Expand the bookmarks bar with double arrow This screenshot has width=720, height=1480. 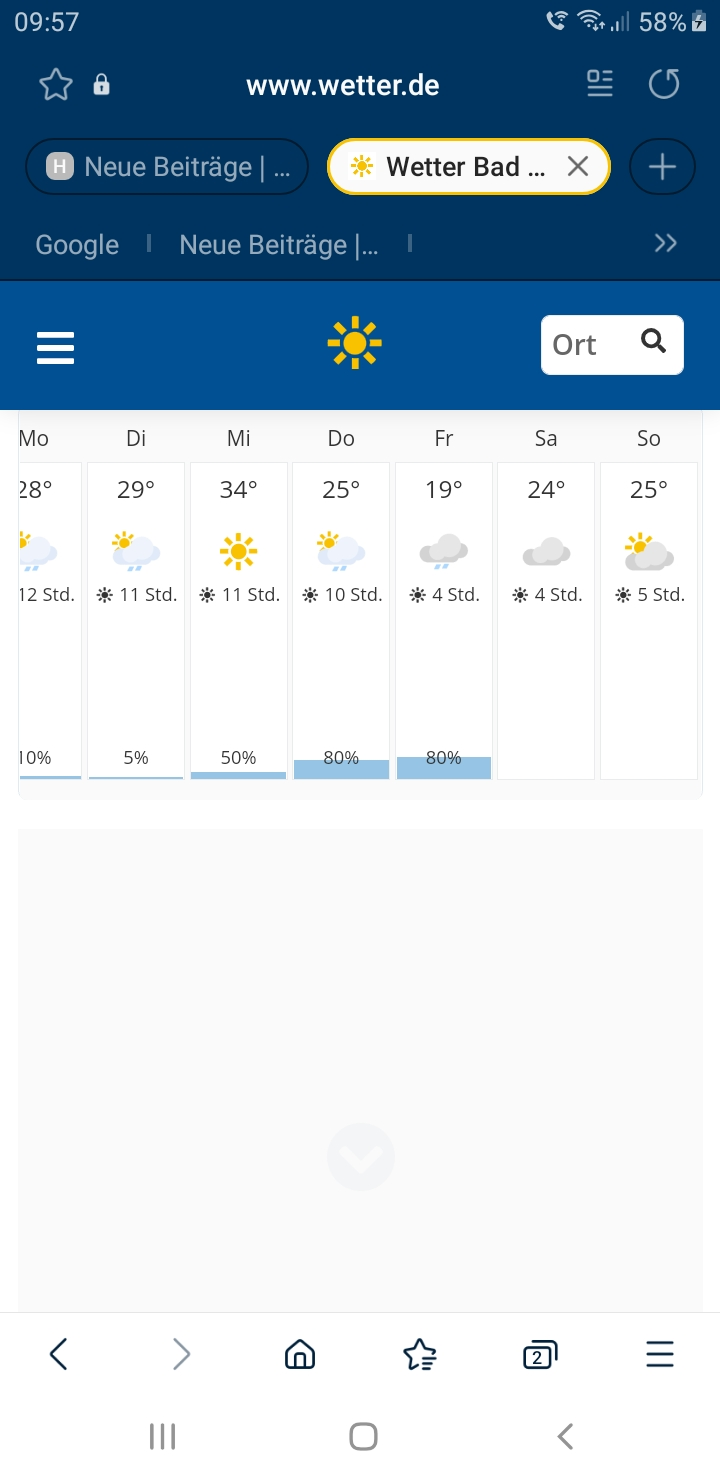(665, 243)
